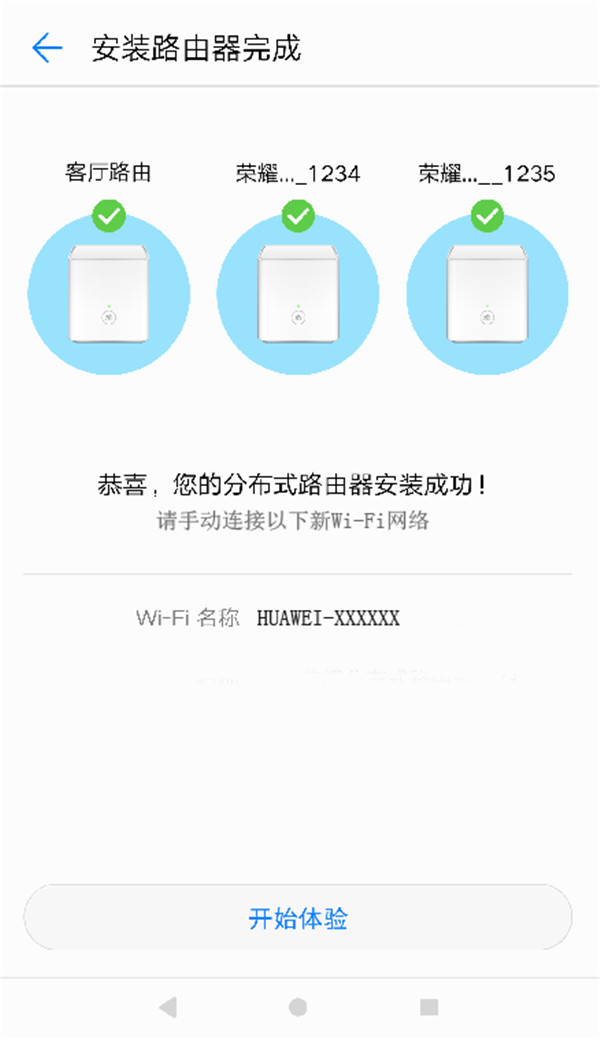Tap the 开始体验 button

[298, 918]
